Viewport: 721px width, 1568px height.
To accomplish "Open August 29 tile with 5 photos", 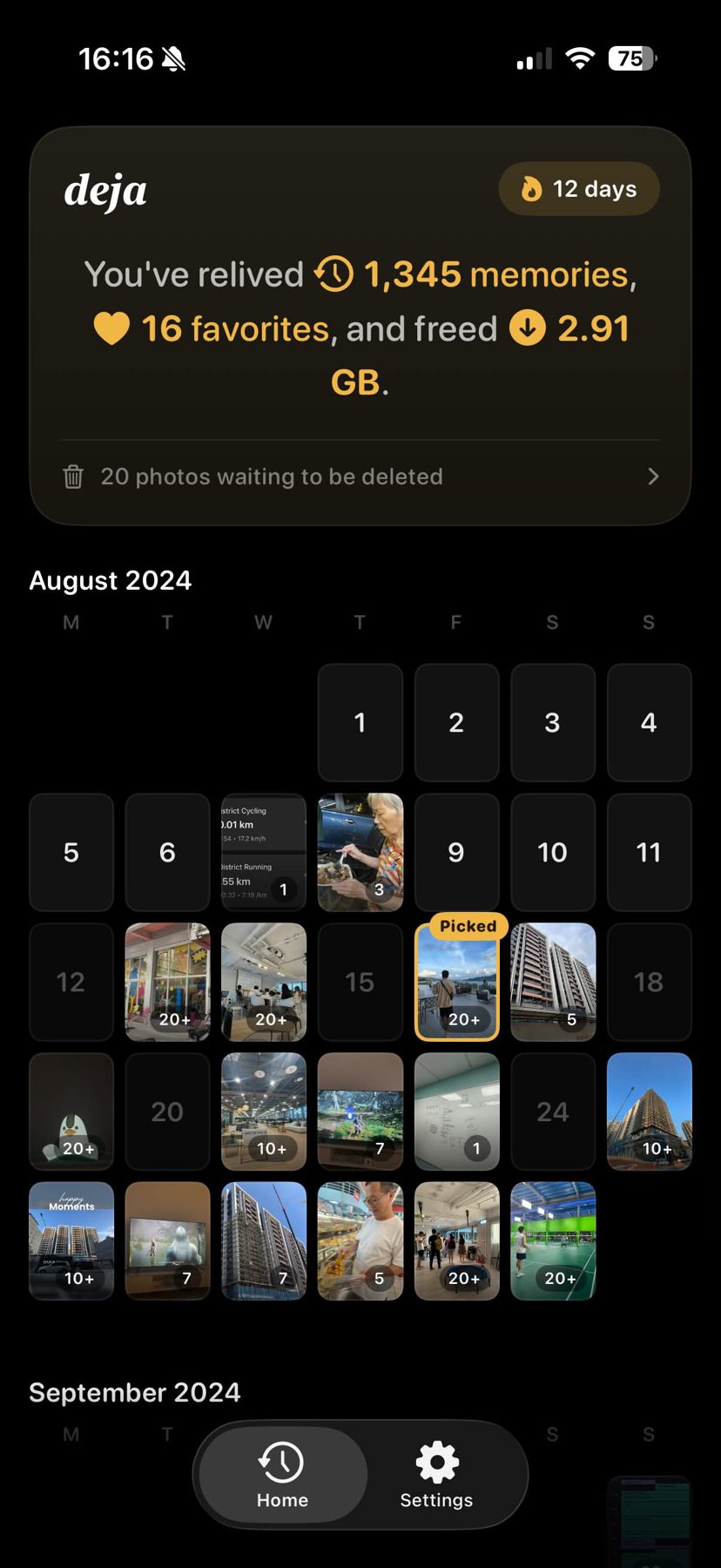I will 360,1241.
